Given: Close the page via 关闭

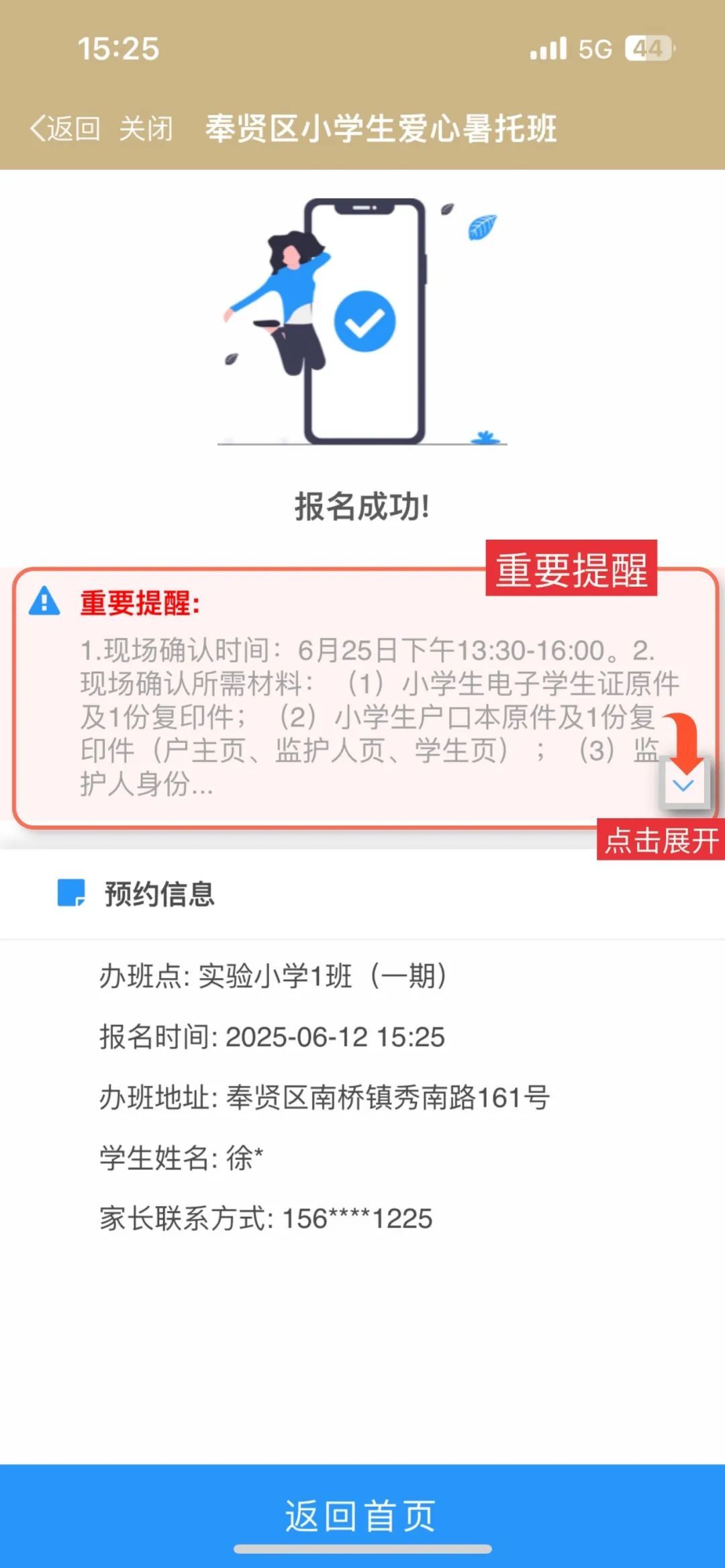Looking at the screenshot, I should click(x=146, y=128).
